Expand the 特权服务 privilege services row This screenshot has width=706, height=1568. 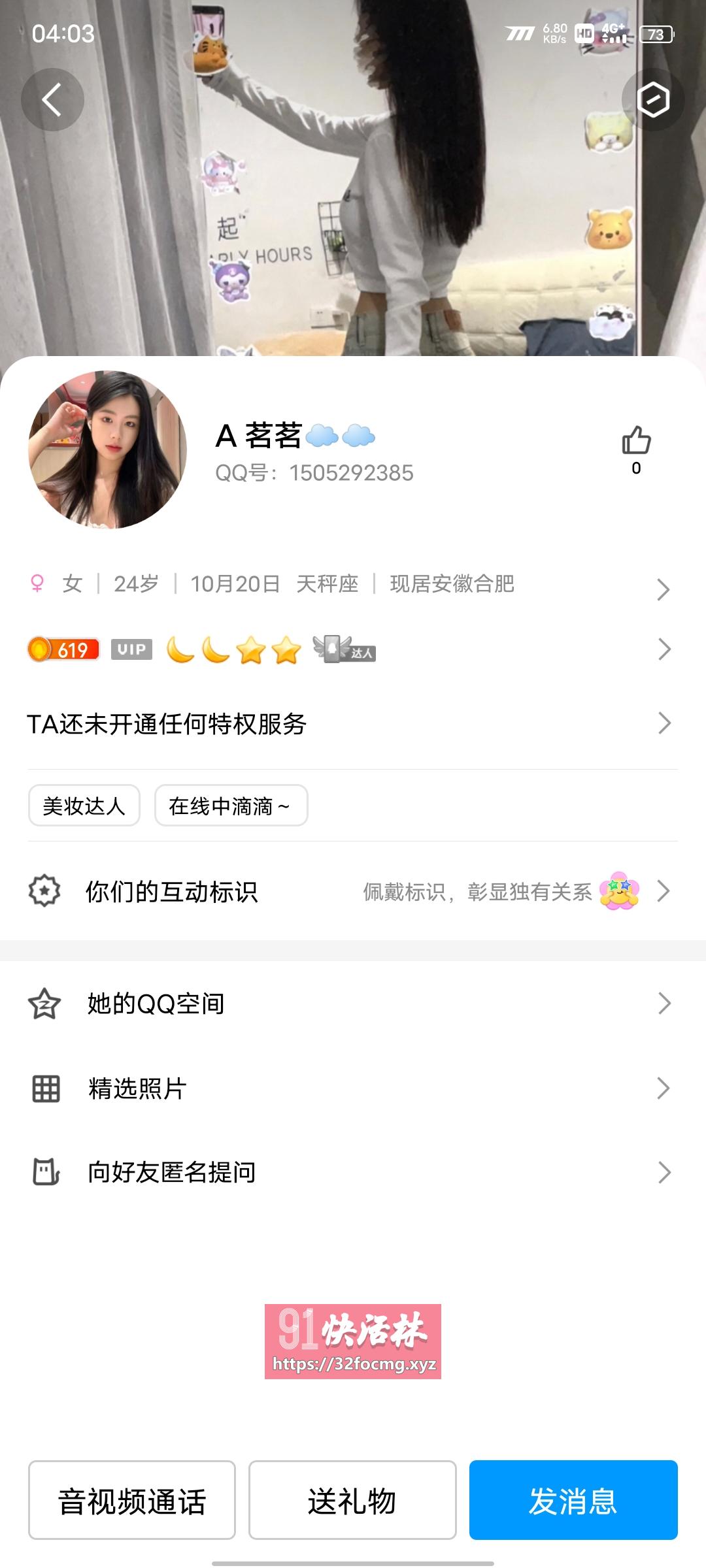[663, 724]
